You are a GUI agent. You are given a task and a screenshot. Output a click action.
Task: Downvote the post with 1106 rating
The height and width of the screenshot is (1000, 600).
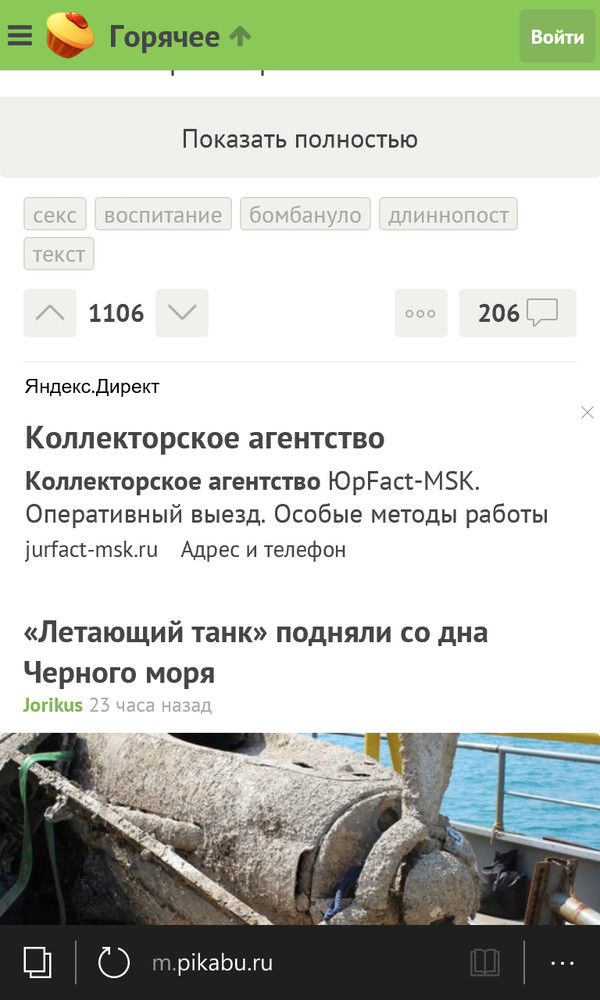tap(182, 313)
